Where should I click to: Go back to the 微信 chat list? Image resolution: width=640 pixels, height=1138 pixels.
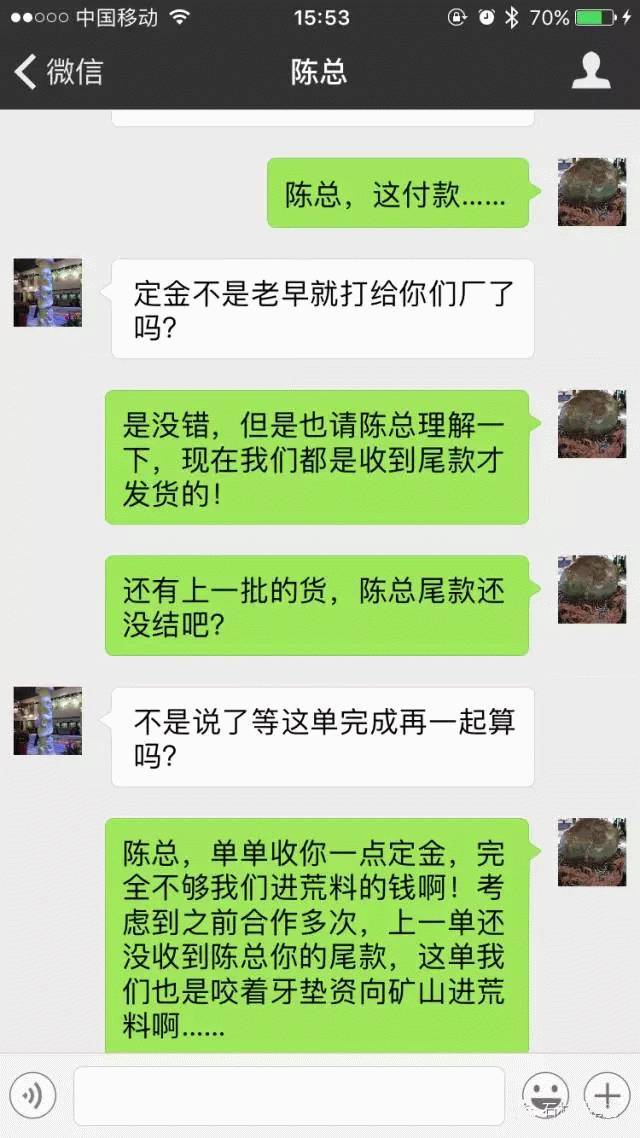[x=58, y=72]
